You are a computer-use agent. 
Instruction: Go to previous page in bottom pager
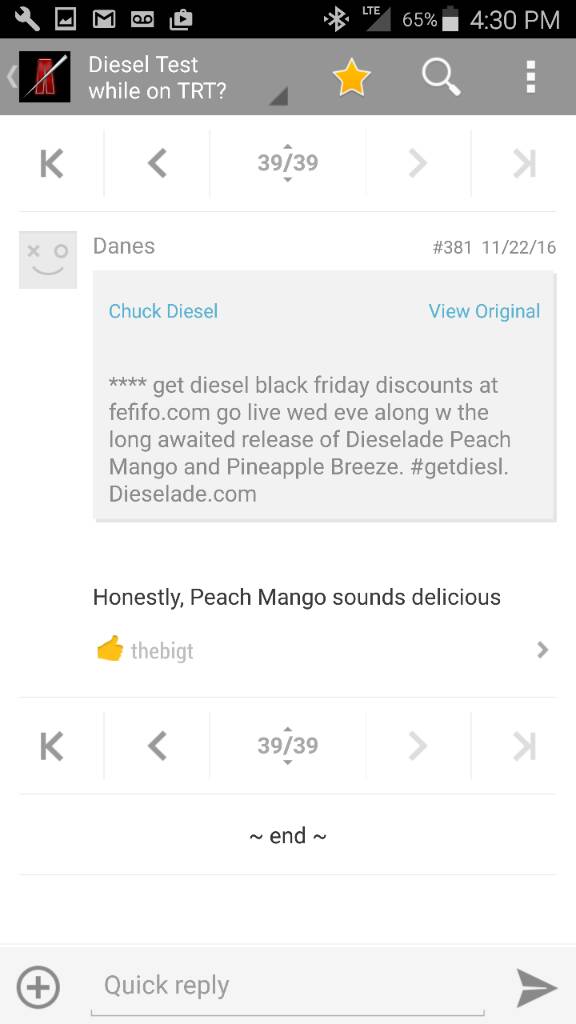(x=157, y=746)
